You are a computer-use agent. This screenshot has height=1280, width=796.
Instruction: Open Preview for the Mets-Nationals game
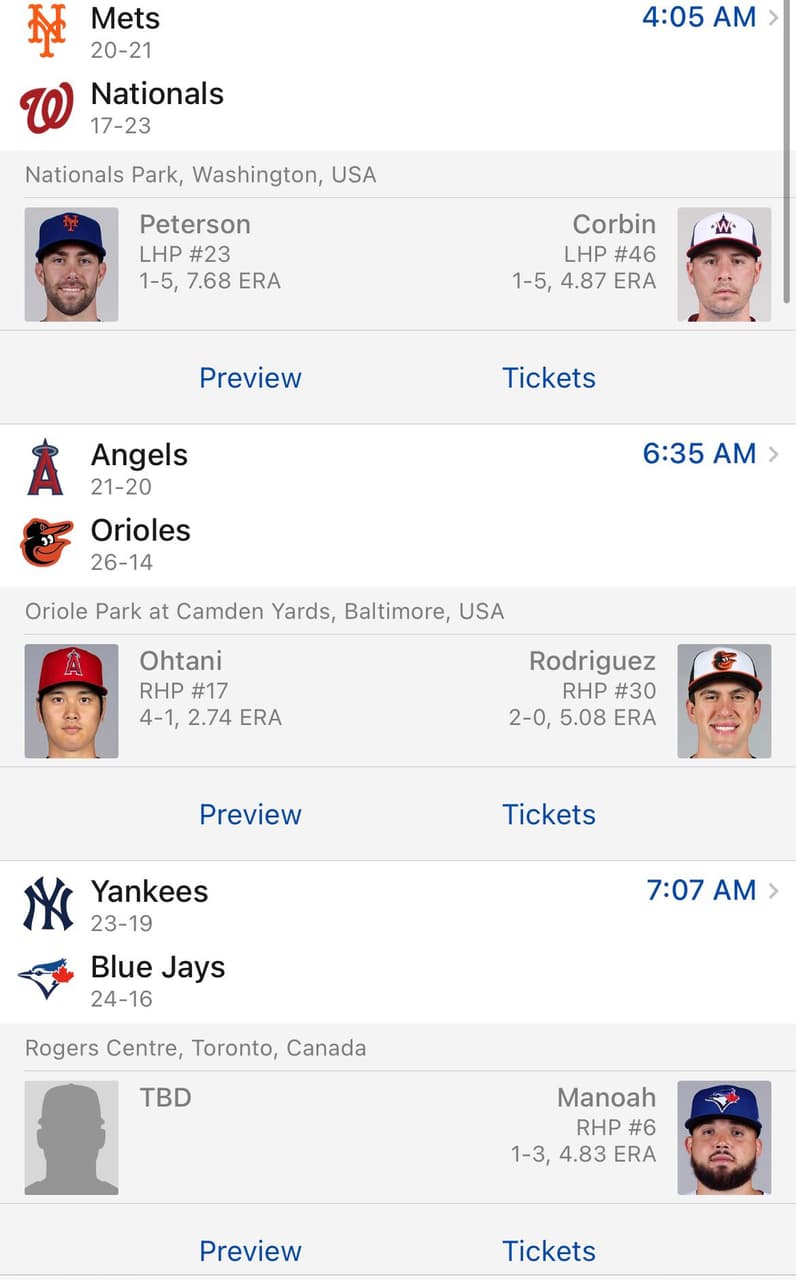250,378
